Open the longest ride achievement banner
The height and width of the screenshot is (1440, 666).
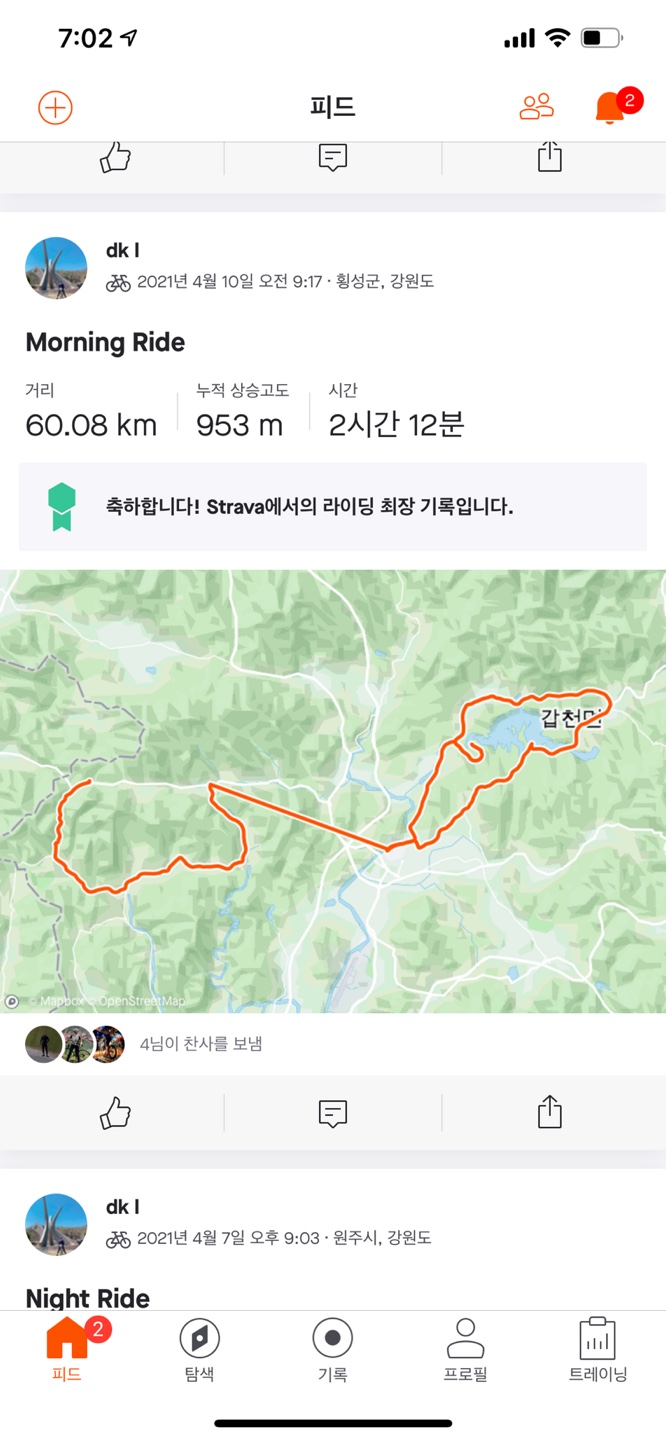coord(332,507)
